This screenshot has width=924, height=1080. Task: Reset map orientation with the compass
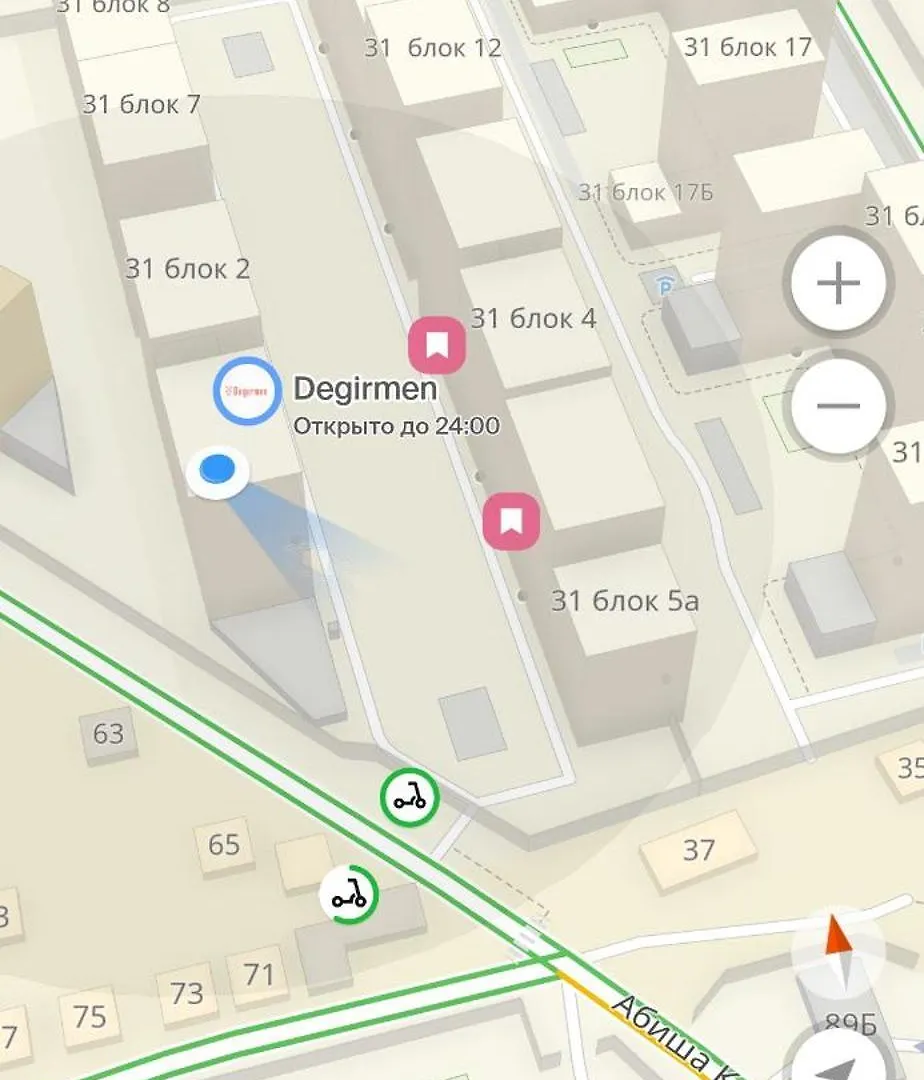point(837,951)
